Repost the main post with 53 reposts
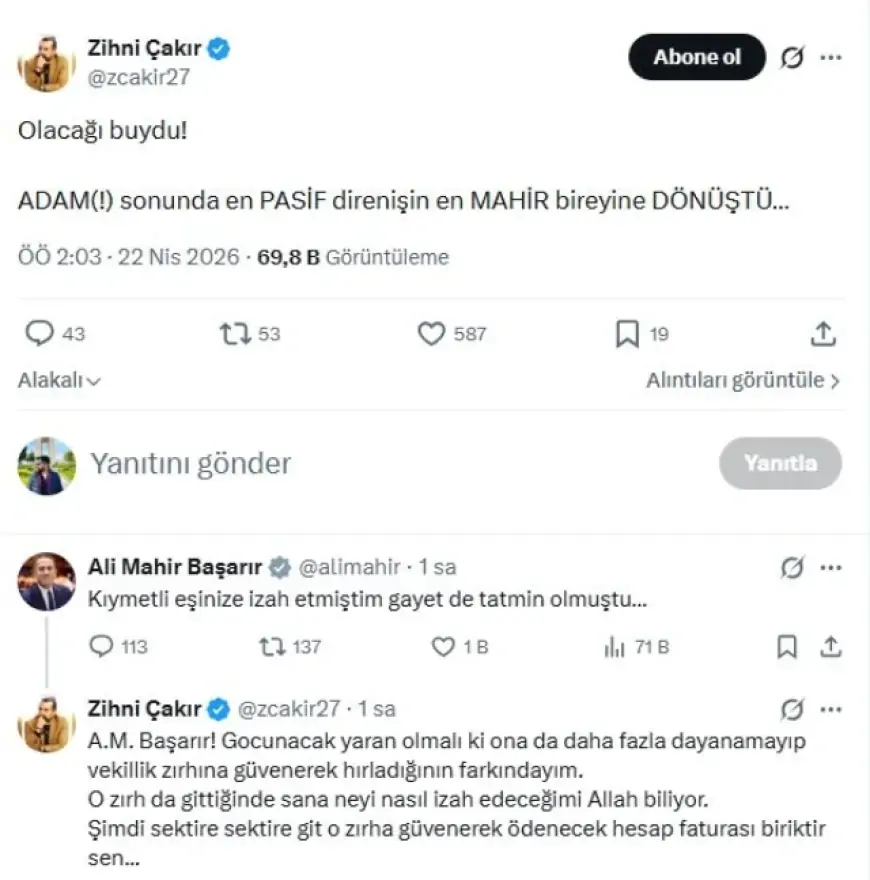The image size is (870, 880). pos(236,334)
